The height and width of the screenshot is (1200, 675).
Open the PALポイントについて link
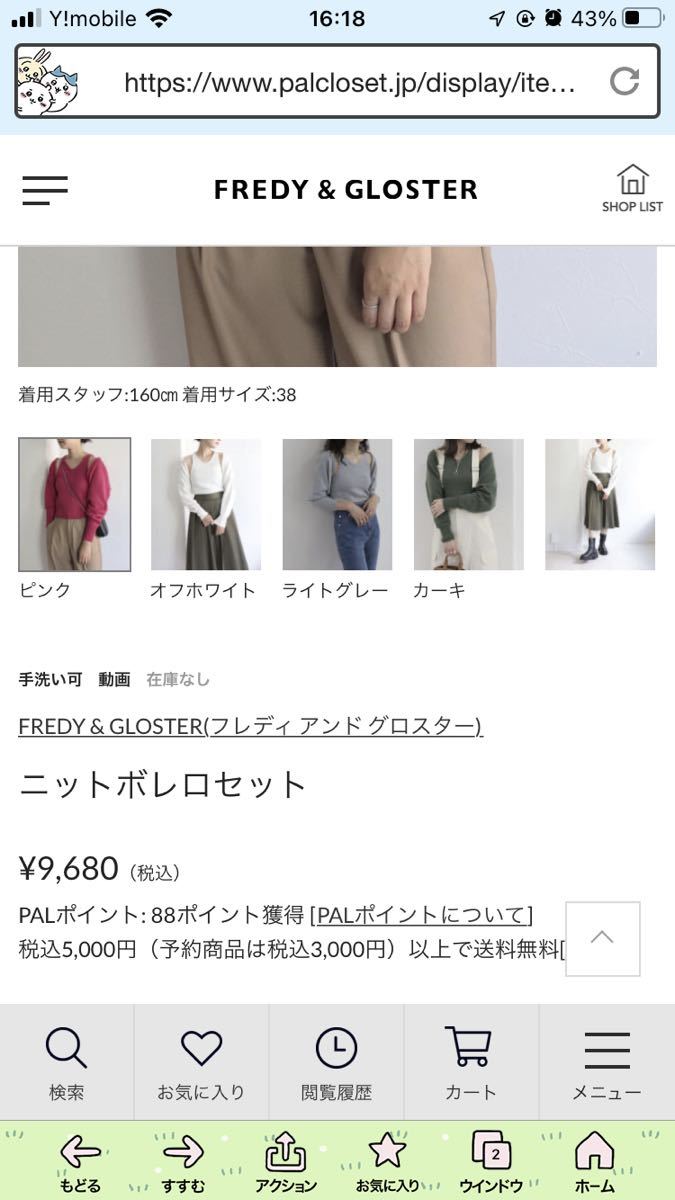point(421,915)
